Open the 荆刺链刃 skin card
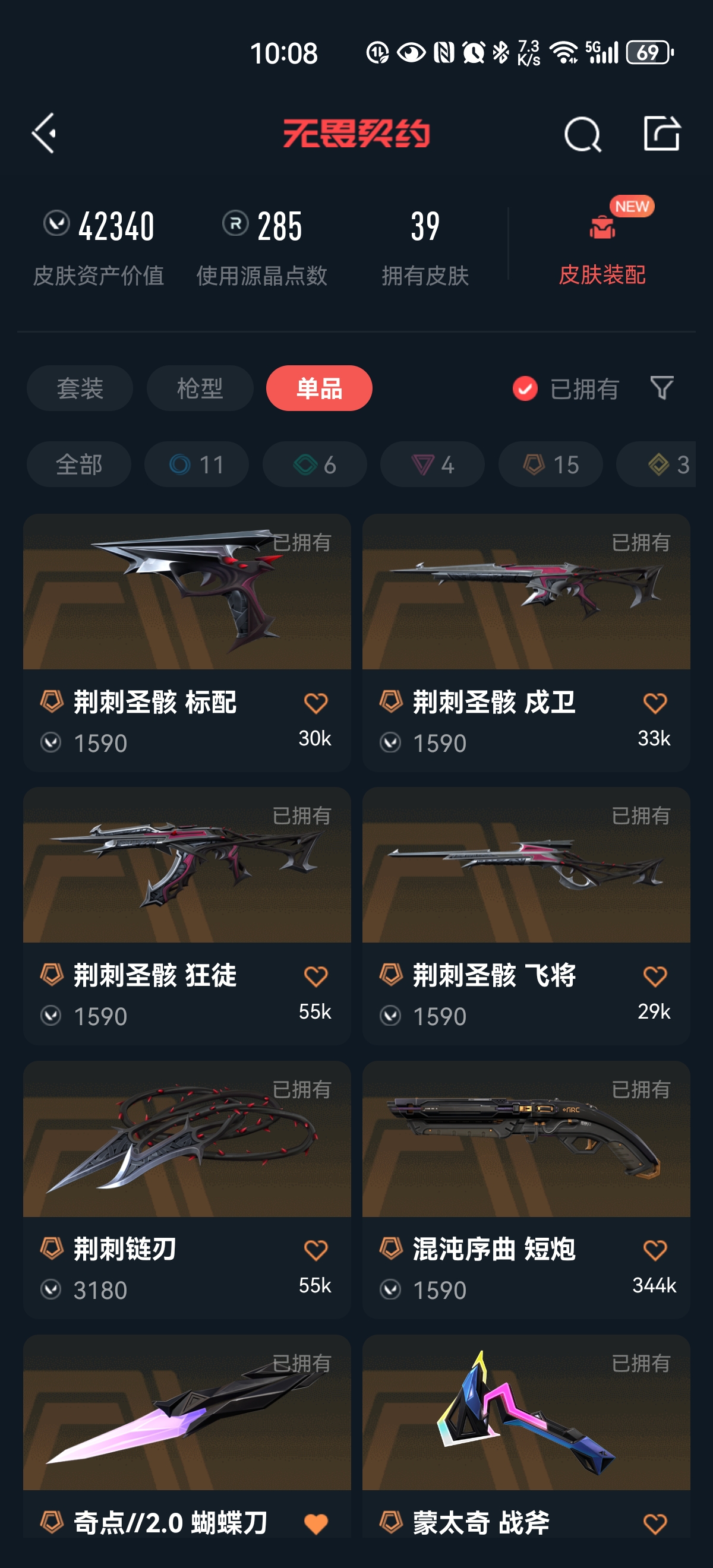This screenshot has height=1568, width=713. coord(187,1156)
